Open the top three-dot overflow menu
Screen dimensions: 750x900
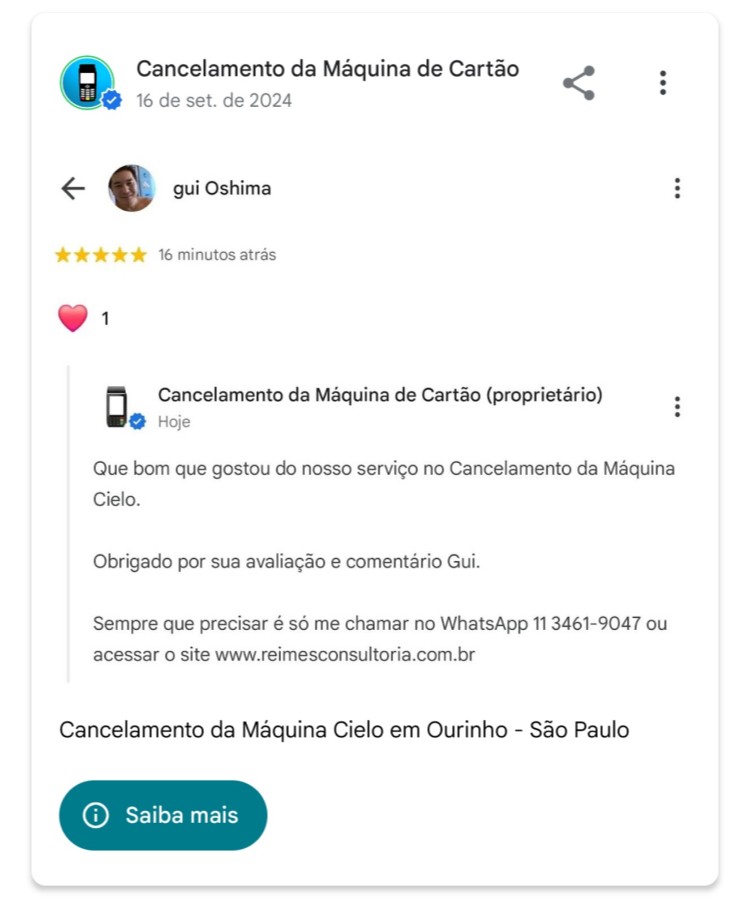pos(662,83)
